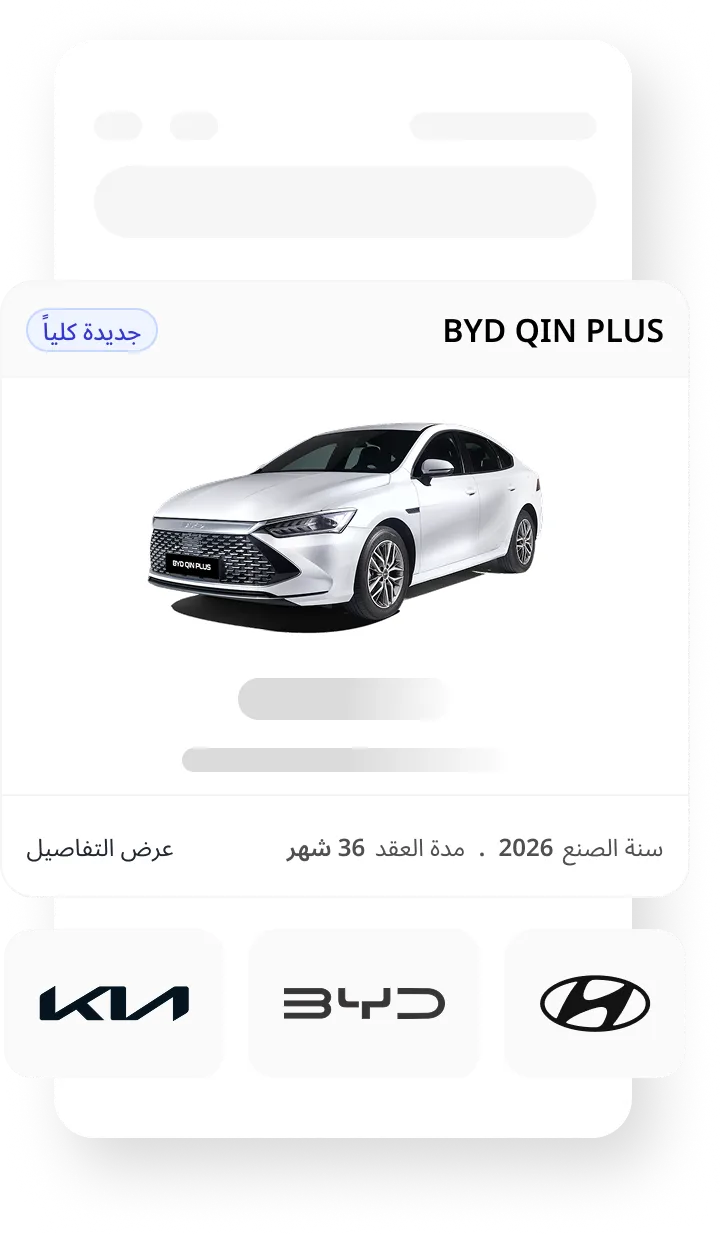Switch to the BYD QIN PLUS title tab

[x=554, y=330]
